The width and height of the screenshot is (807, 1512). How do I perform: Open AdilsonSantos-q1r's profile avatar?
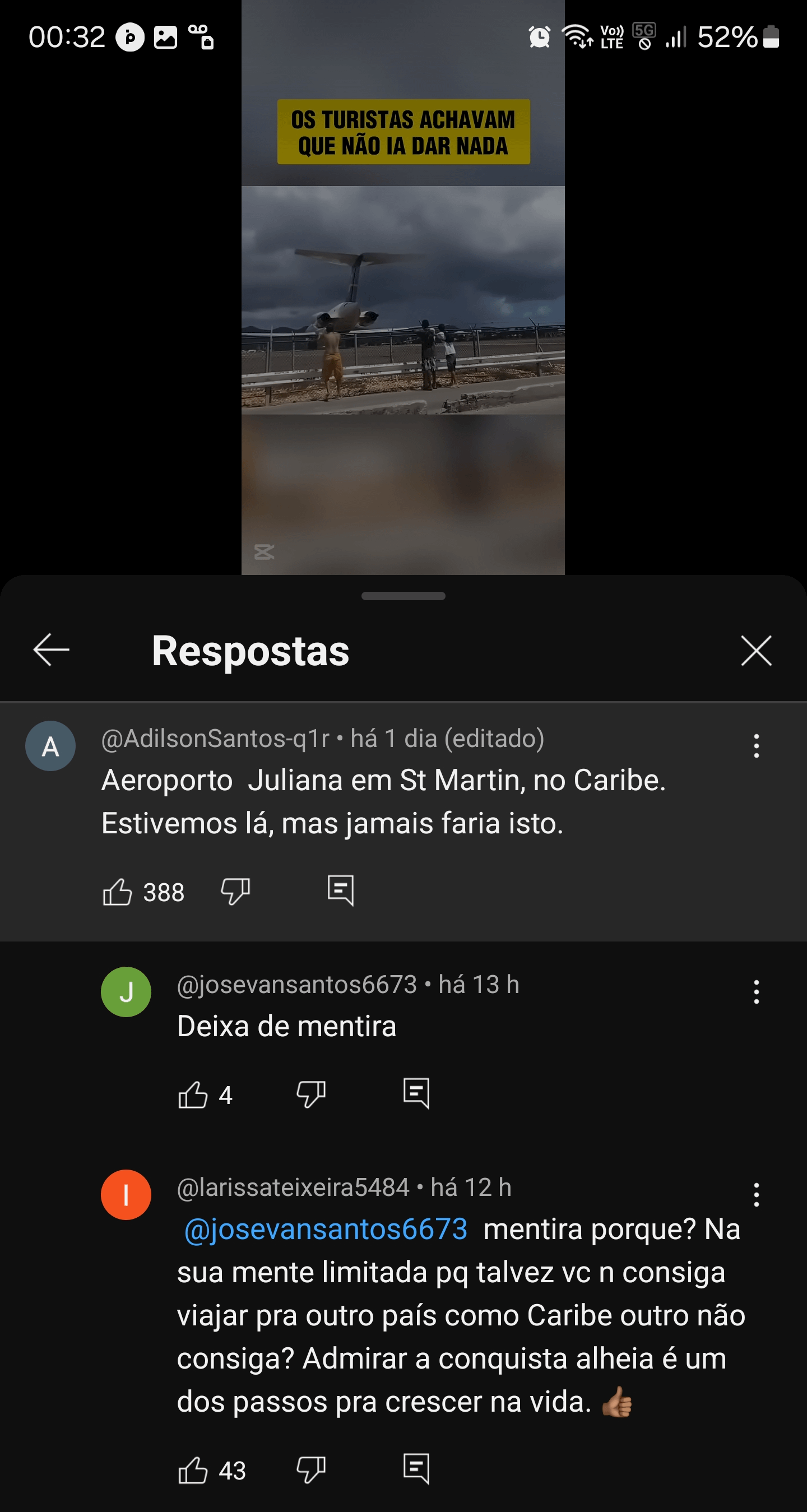50,746
